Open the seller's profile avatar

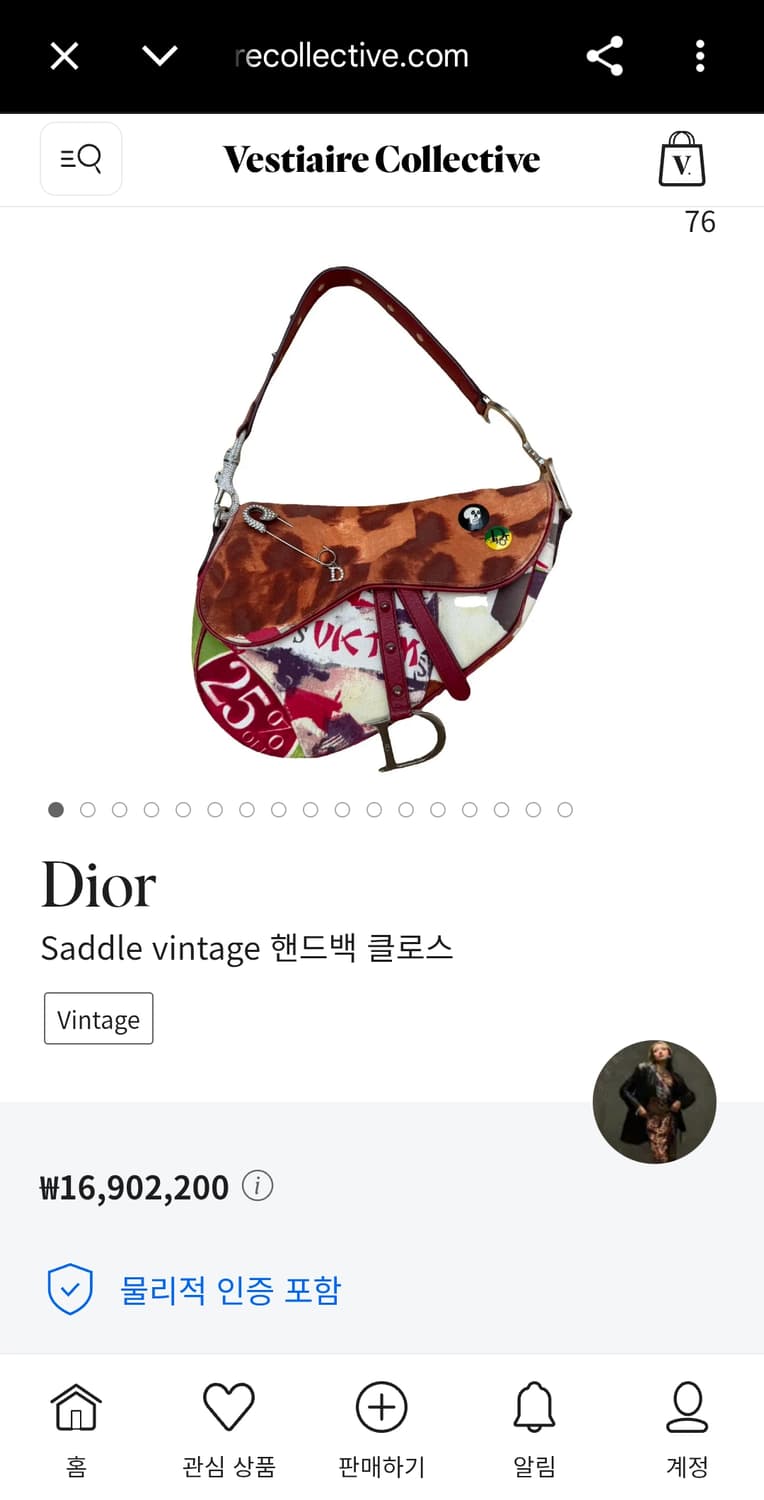tap(655, 1100)
